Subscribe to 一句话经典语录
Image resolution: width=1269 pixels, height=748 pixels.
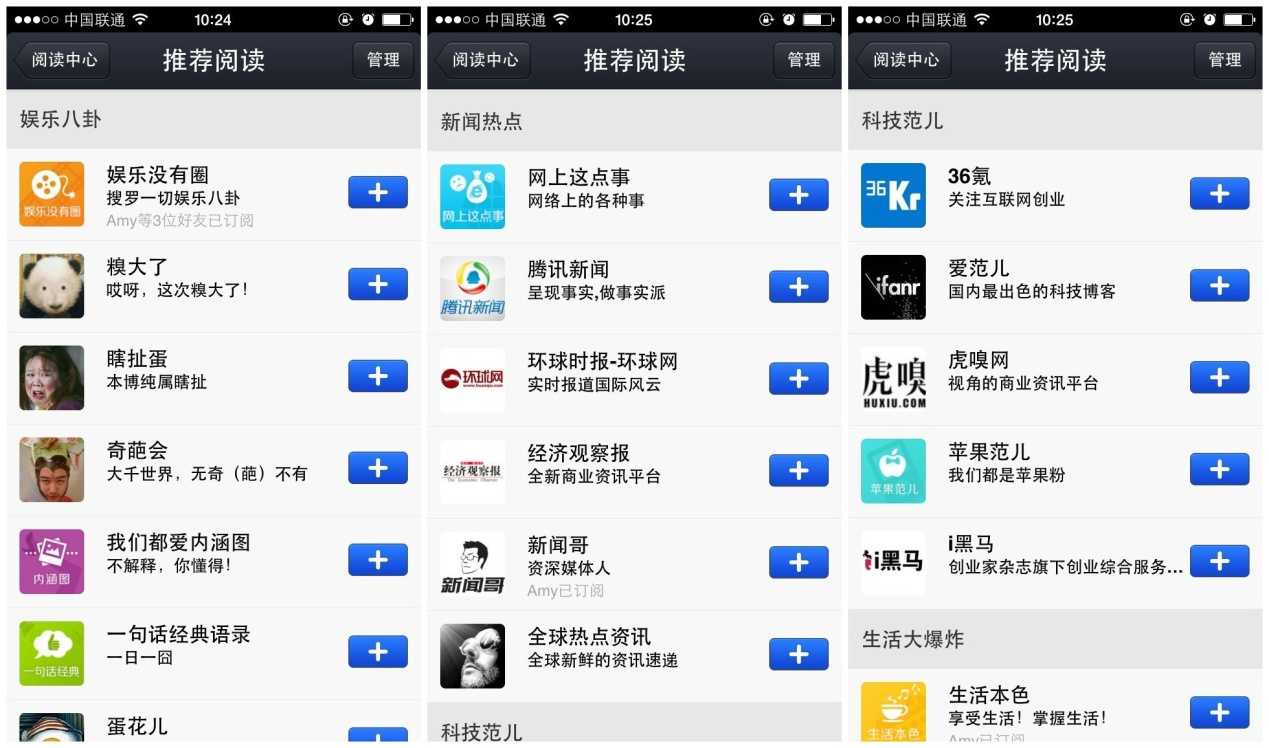pos(378,652)
